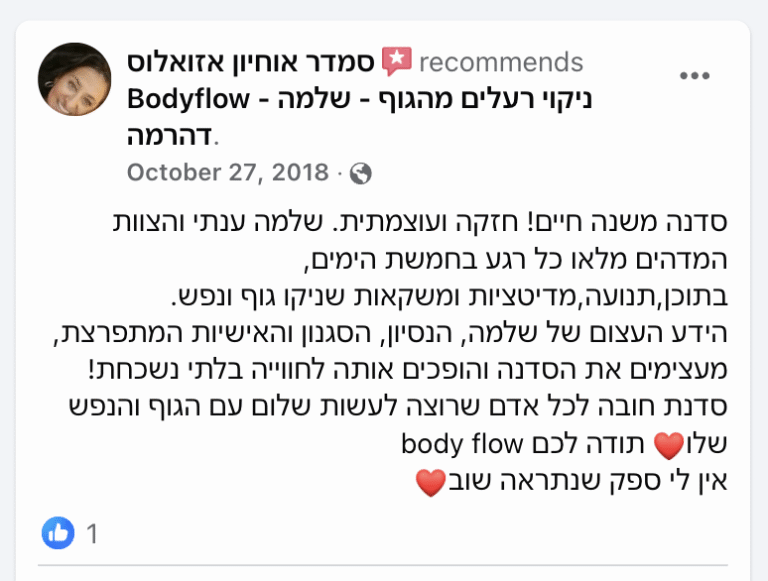Open the reviewer name סמדר אוחיון אזואלוס

(251, 62)
